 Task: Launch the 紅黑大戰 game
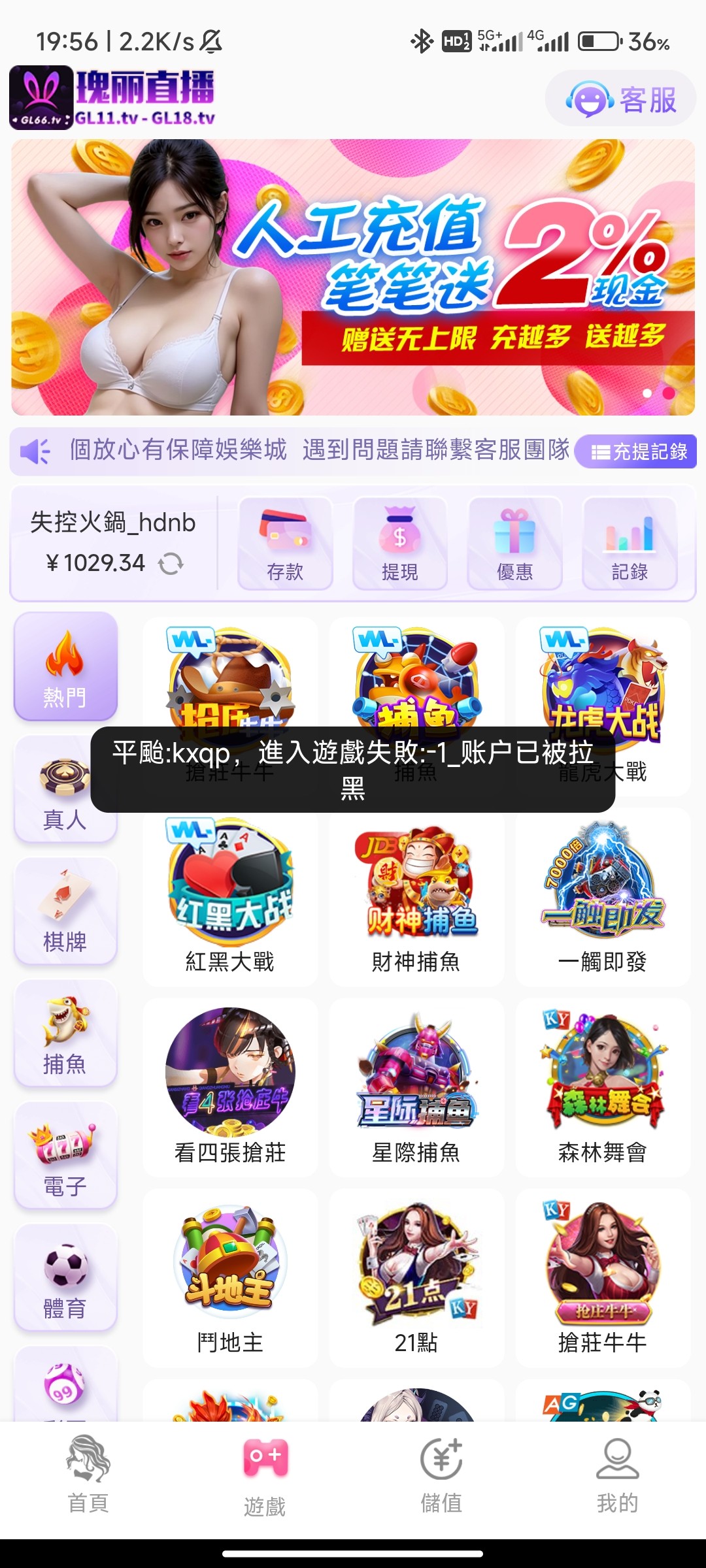point(230,896)
